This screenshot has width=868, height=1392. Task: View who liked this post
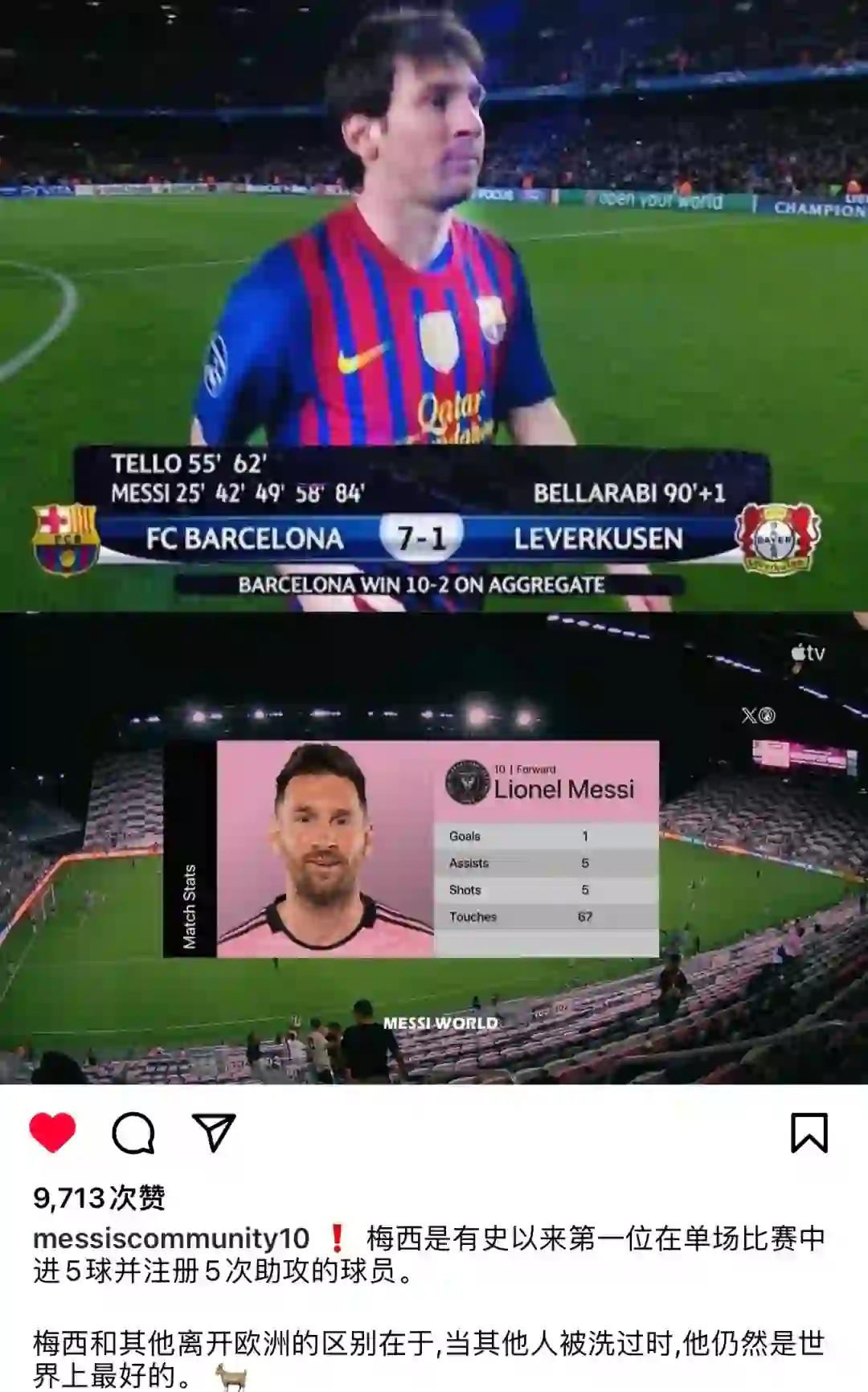click(99, 1198)
